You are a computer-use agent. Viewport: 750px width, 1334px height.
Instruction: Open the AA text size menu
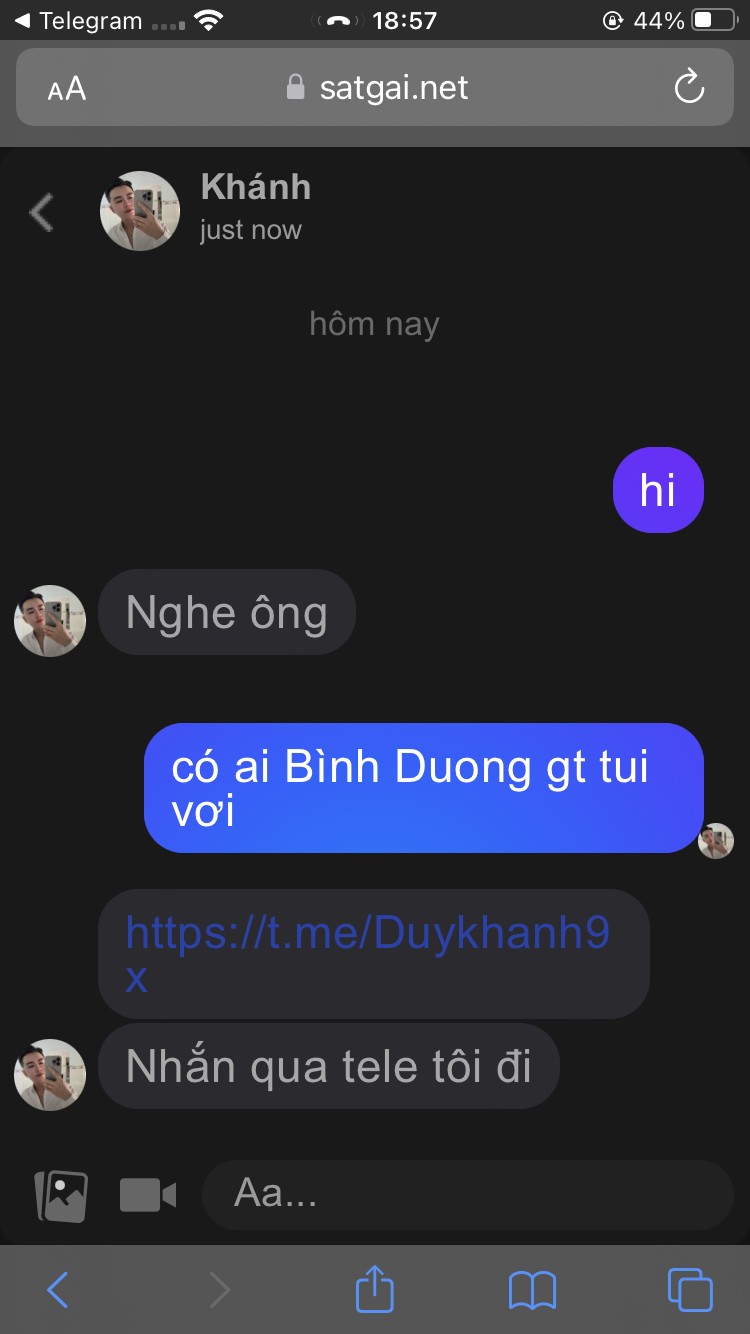tap(67, 89)
